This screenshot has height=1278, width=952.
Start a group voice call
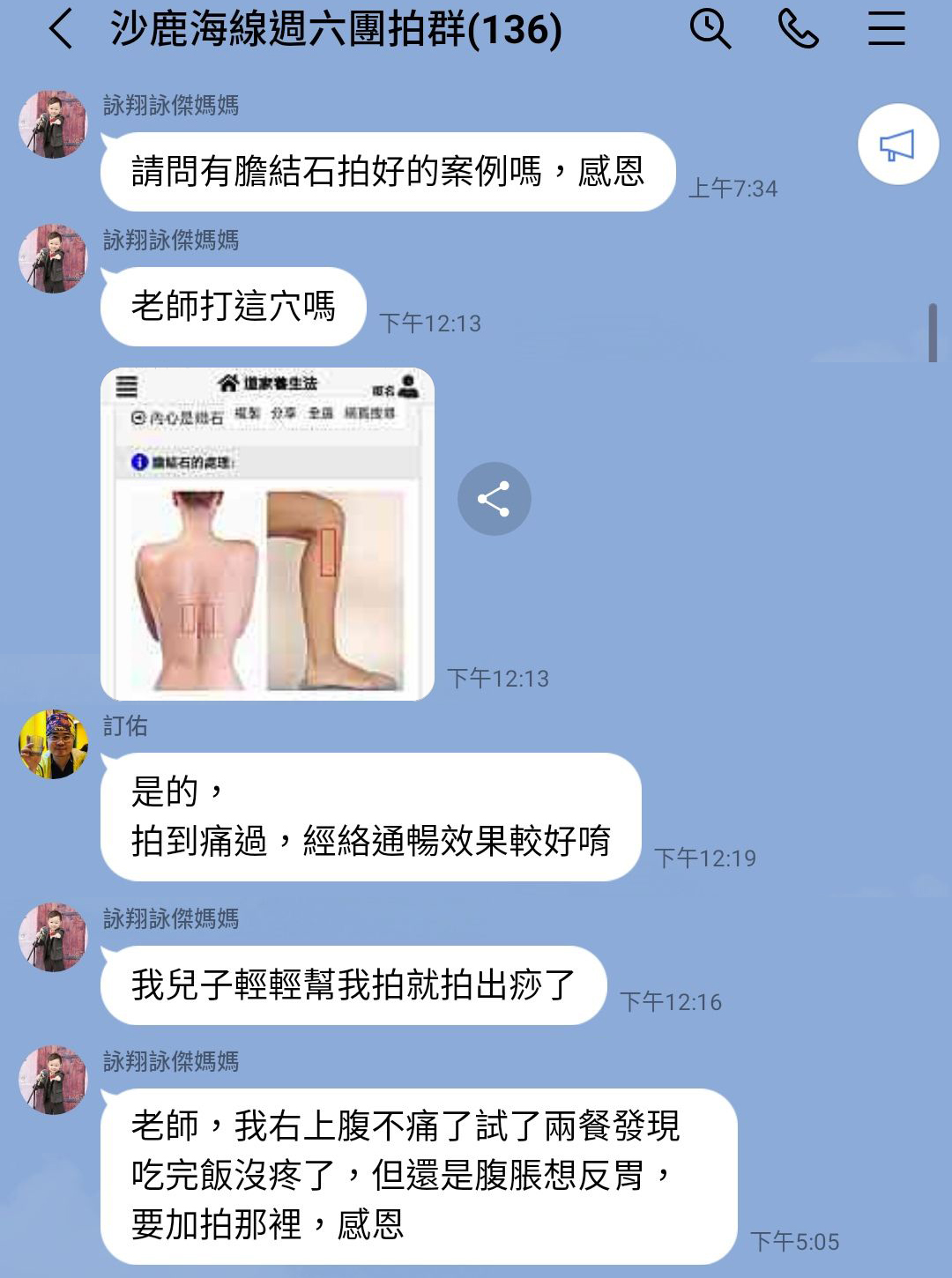coord(798,29)
